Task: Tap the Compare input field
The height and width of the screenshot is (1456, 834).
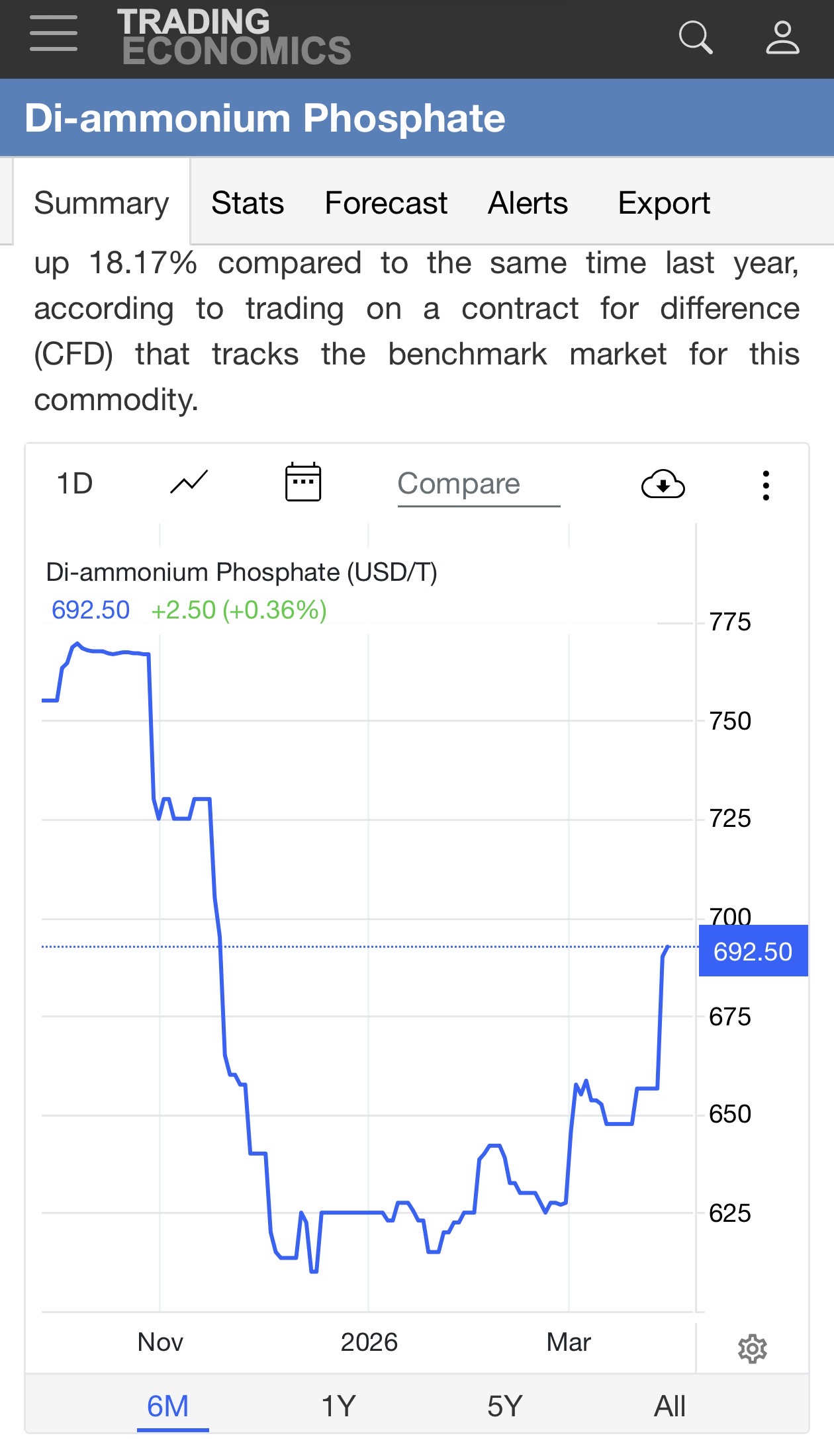Action: (478, 484)
